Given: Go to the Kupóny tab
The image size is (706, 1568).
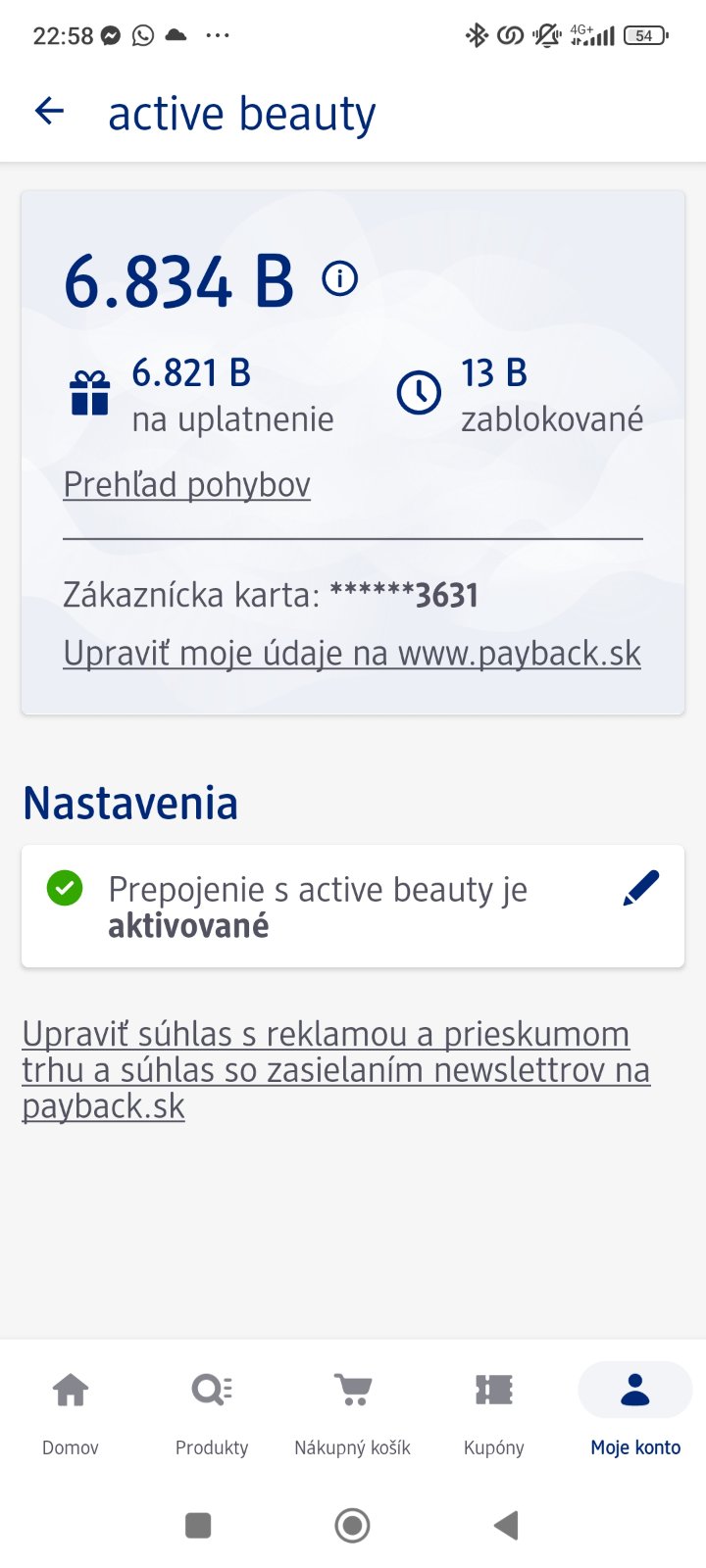Looking at the screenshot, I should coord(493,1409).
